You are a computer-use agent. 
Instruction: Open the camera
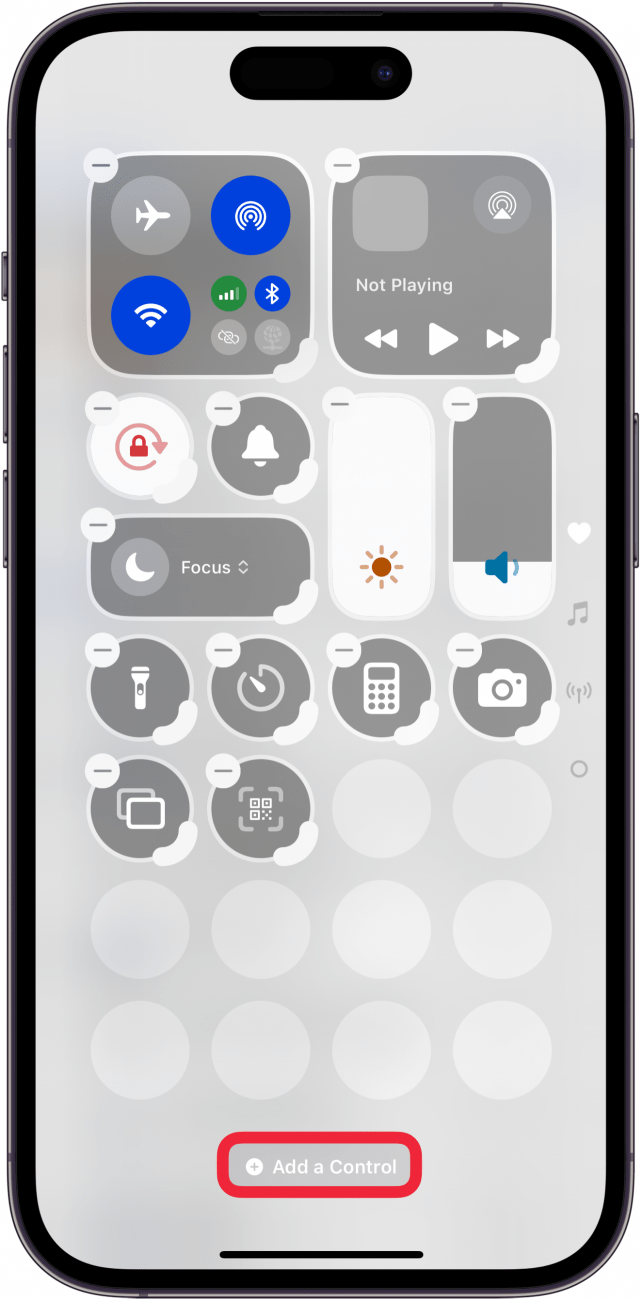[502, 688]
